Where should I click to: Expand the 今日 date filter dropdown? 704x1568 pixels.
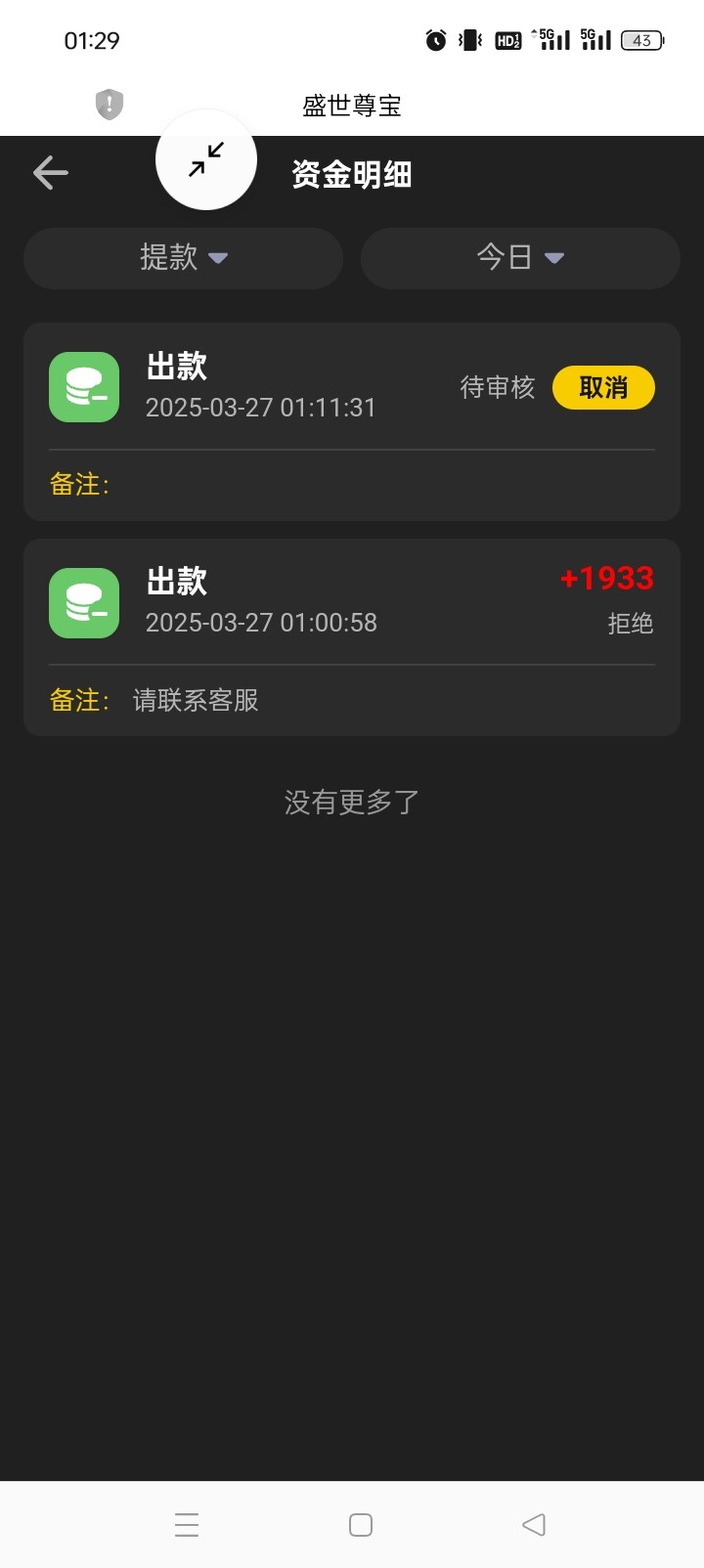pyautogui.click(x=520, y=258)
